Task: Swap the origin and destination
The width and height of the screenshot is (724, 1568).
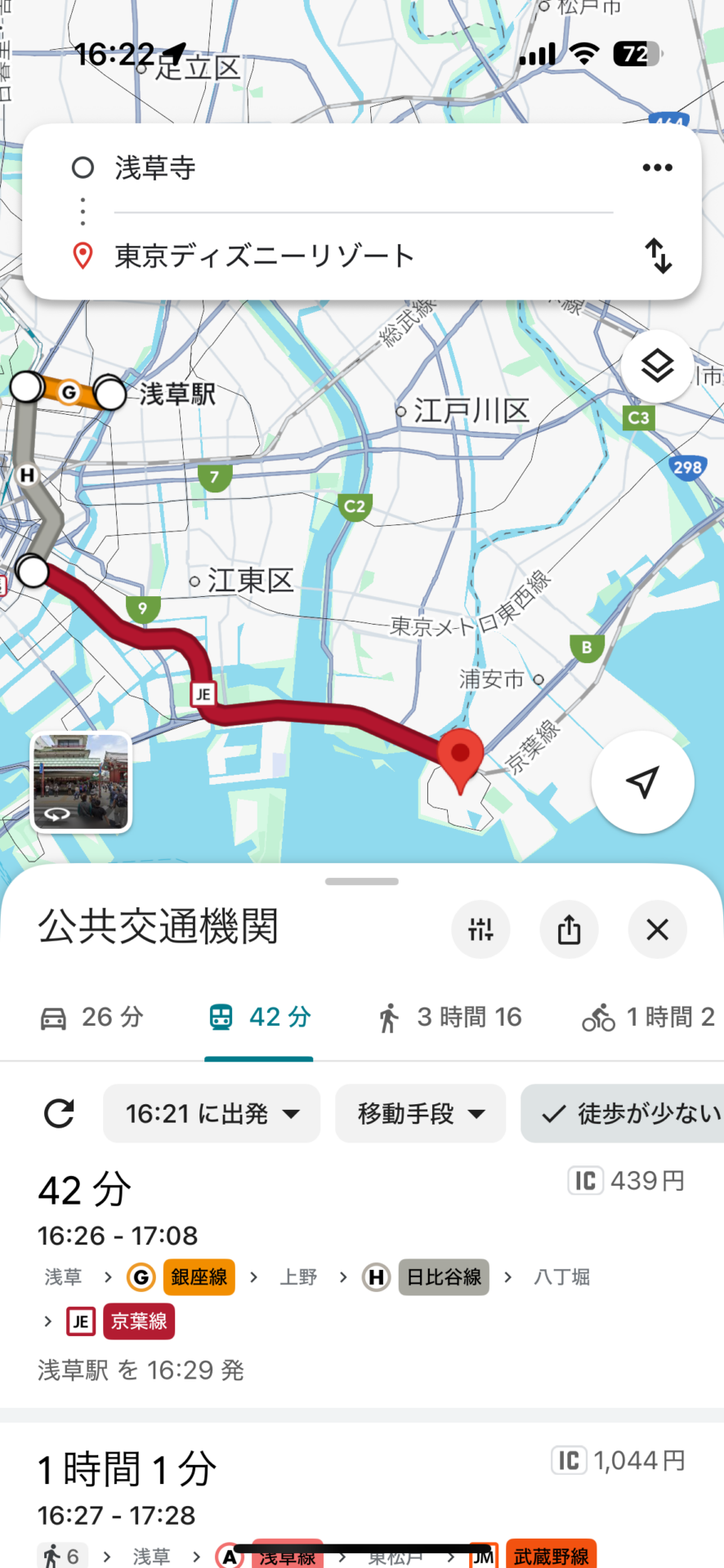Action: click(x=658, y=256)
